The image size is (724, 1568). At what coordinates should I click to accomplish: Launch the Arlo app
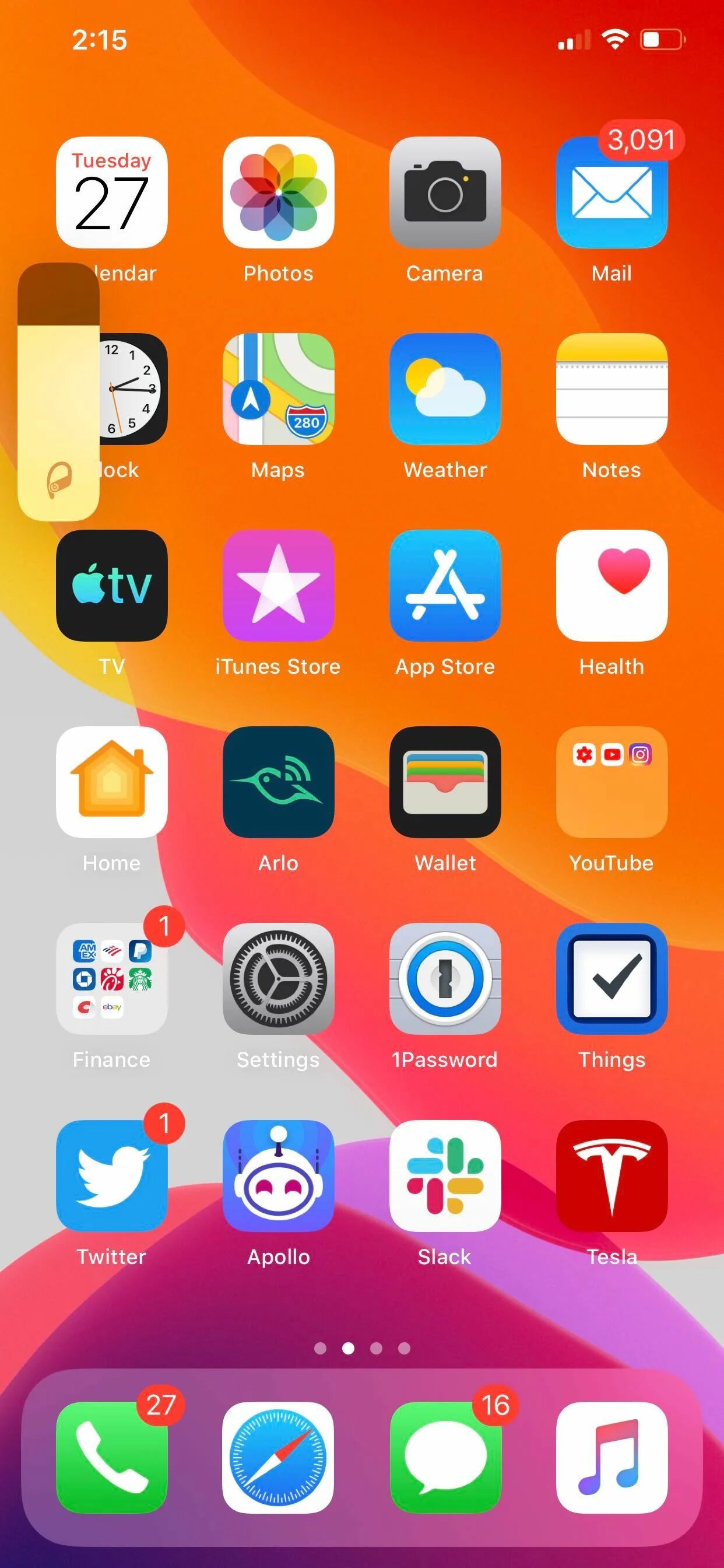click(278, 782)
